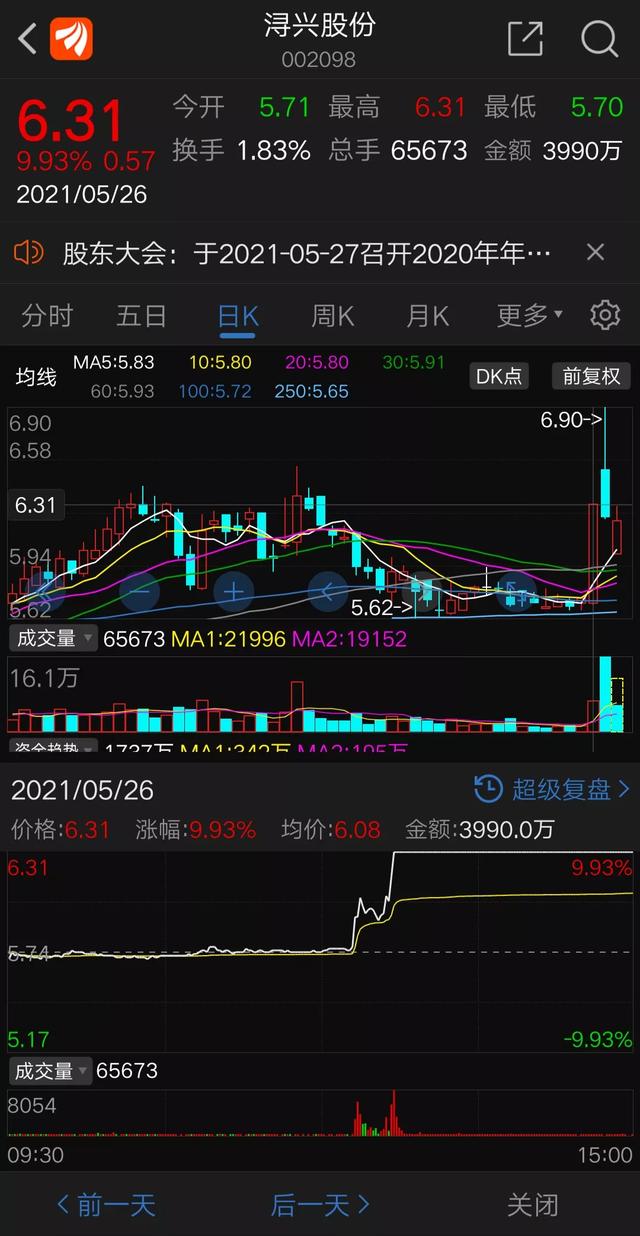Zoom in chart with plus button
This screenshot has width=640, height=1236.
[x=233, y=591]
